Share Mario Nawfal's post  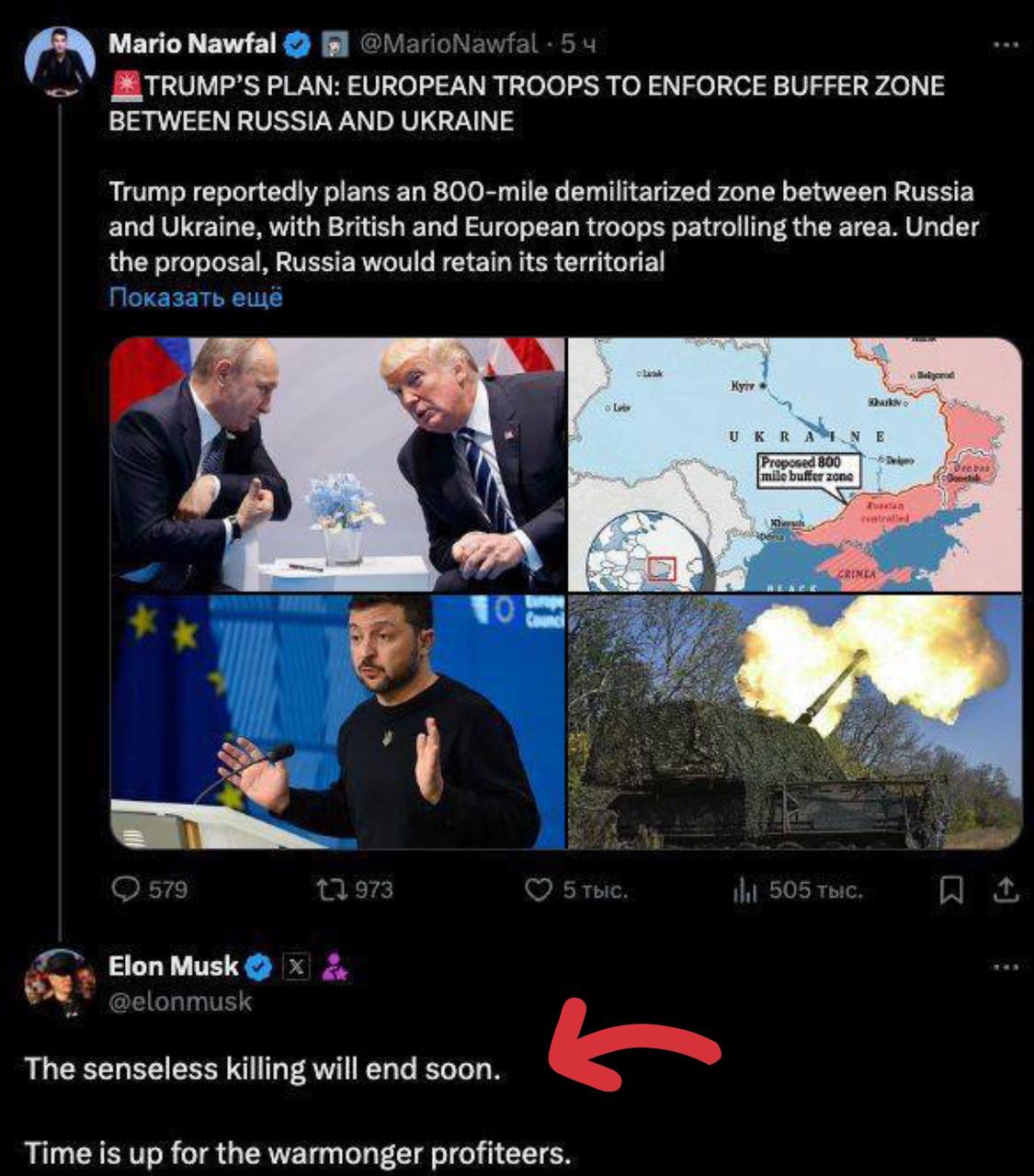pos(1006,889)
